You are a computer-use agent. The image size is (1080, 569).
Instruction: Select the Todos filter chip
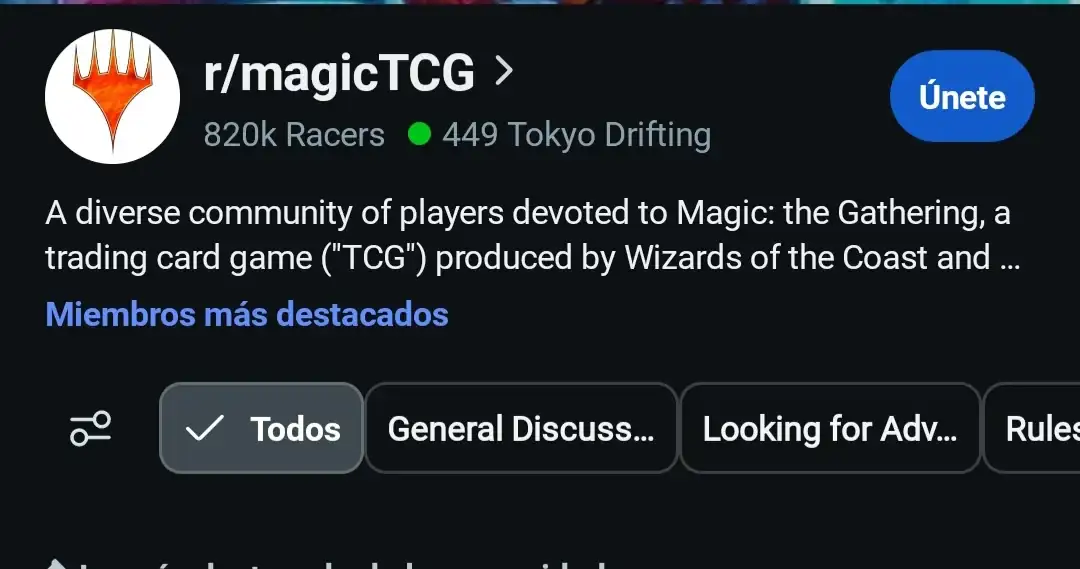point(262,429)
